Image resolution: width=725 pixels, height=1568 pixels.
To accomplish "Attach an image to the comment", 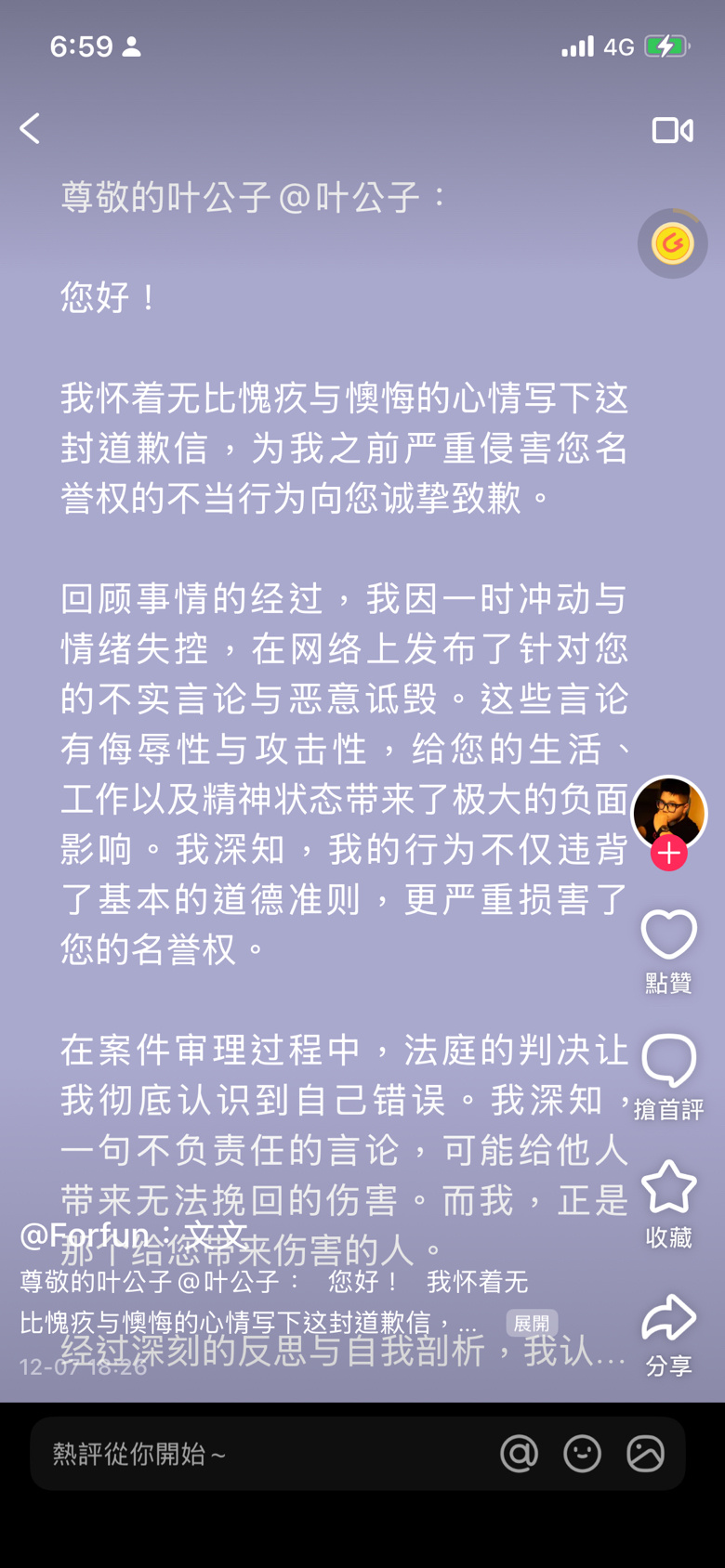I will coord(646,1454).
